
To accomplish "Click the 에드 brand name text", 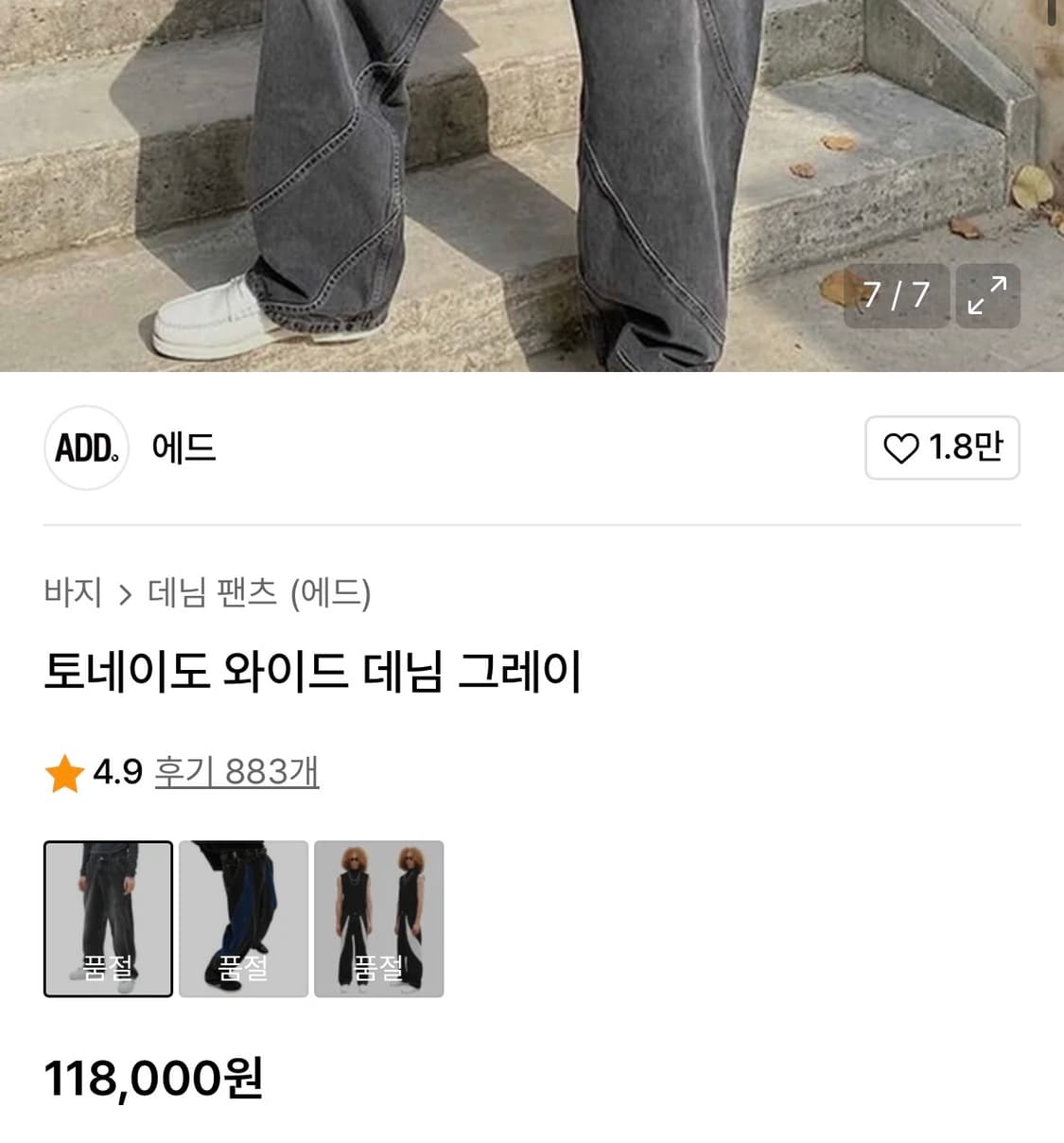I will point(185,448).
